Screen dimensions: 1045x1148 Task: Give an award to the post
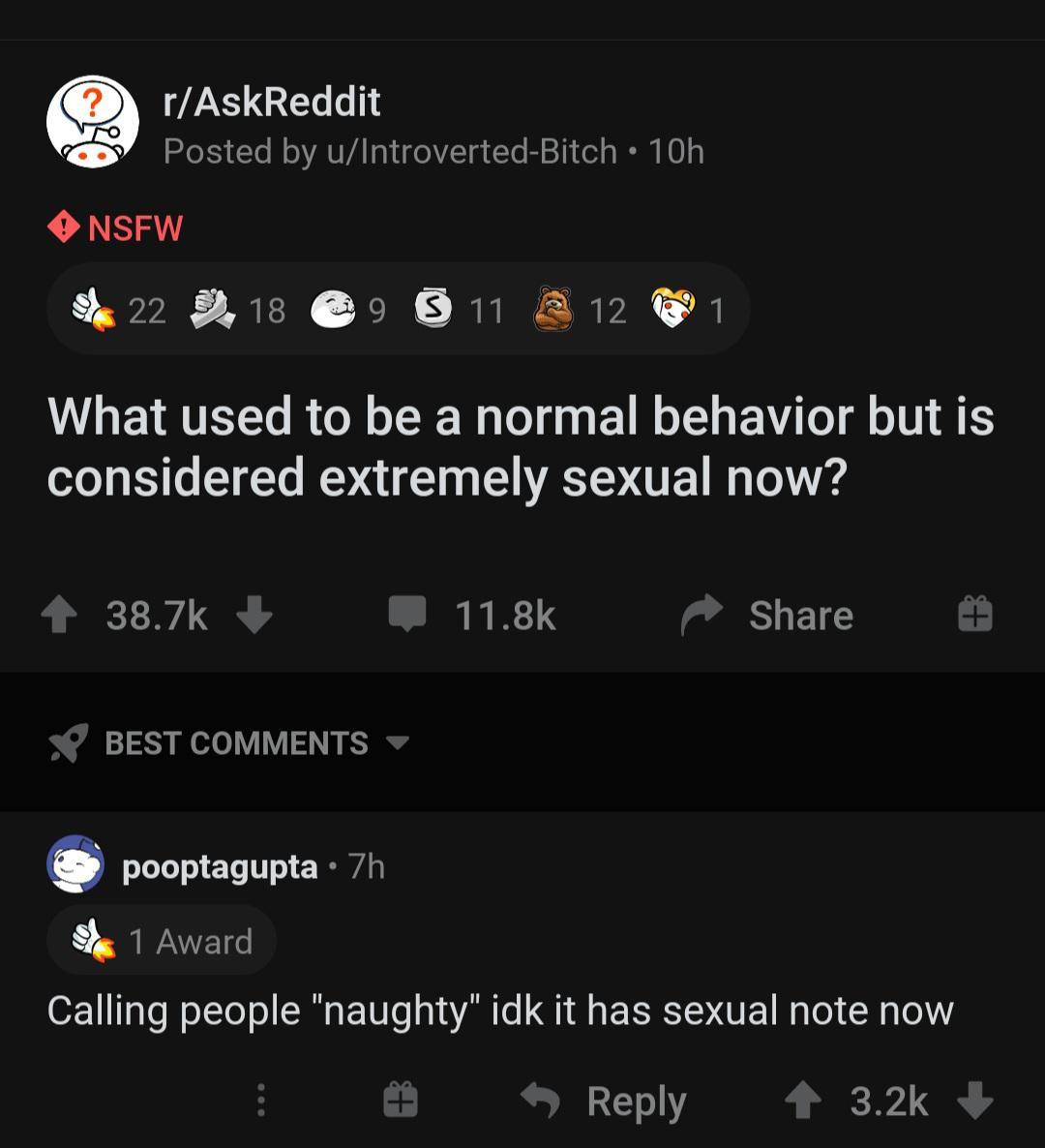975,616
